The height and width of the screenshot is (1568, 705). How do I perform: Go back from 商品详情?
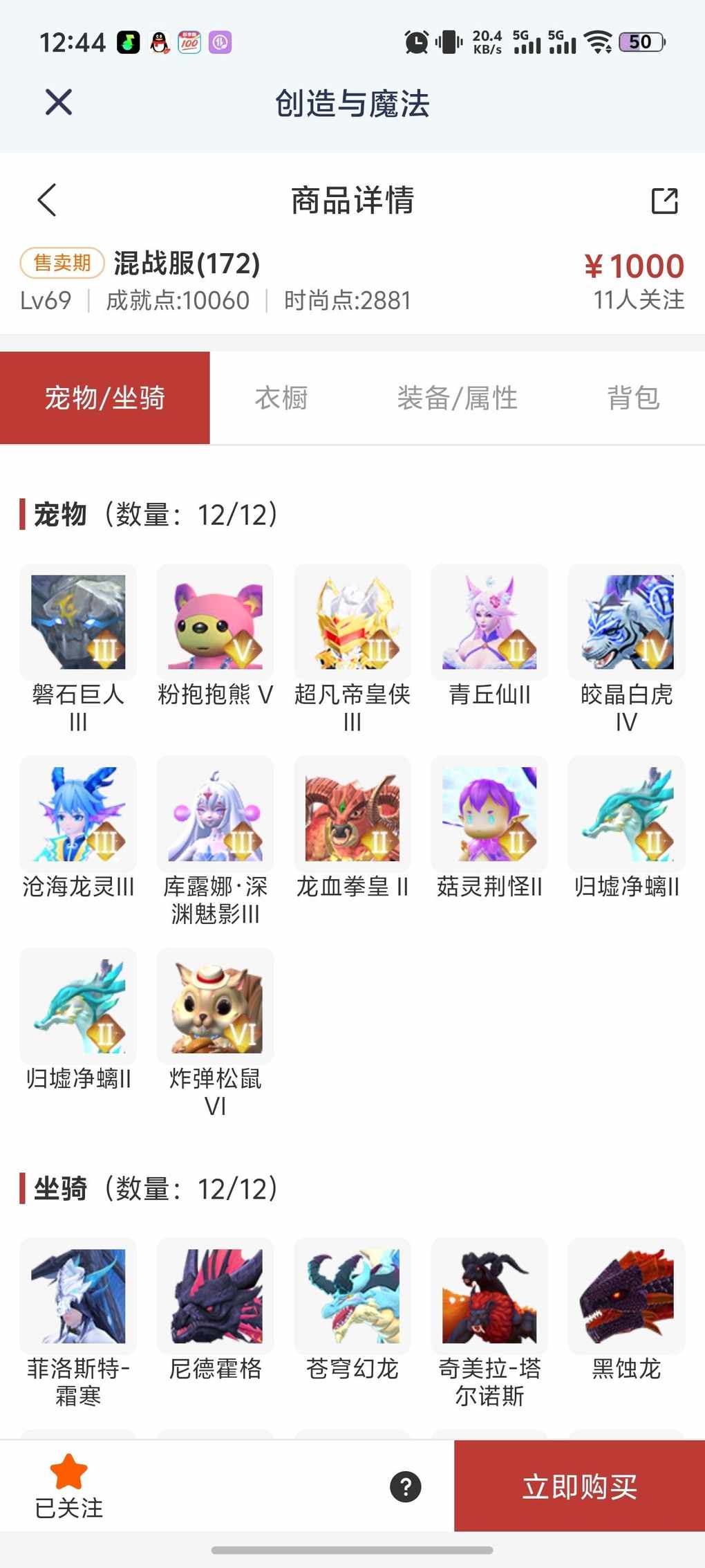(47, 201)
